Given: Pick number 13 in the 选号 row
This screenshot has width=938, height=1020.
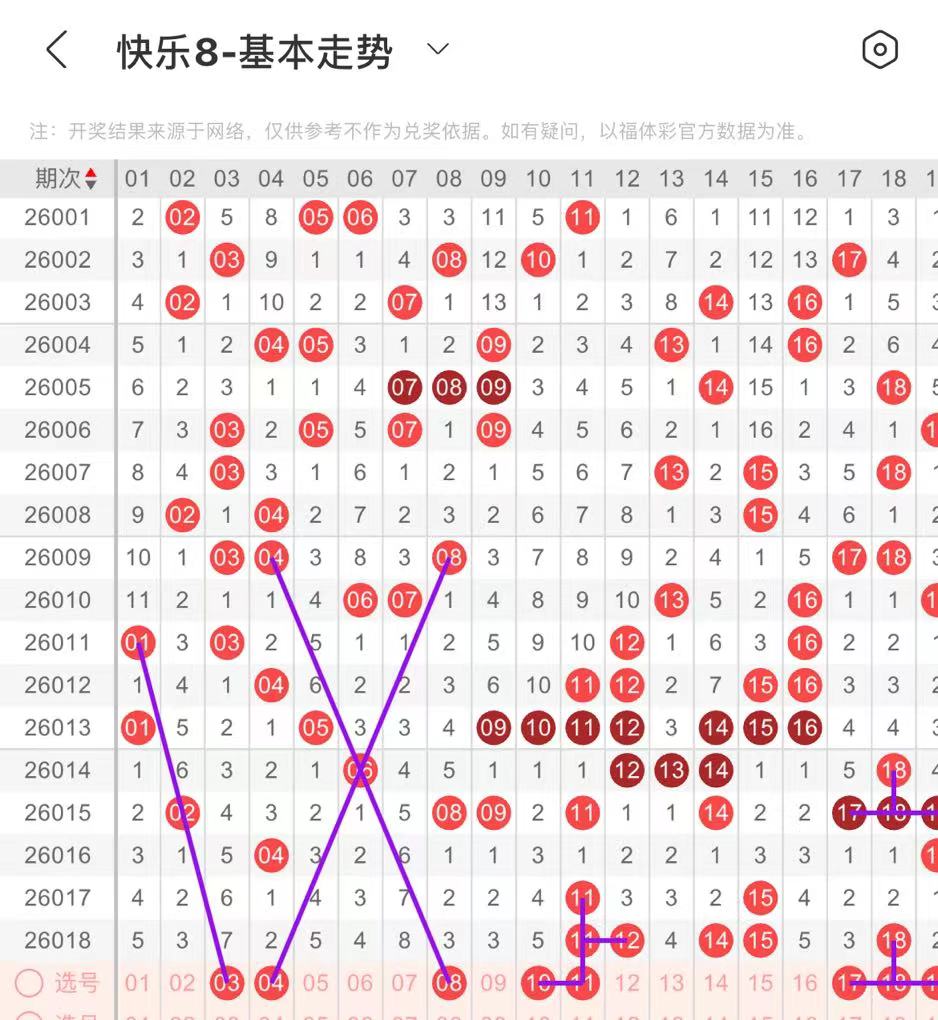Looking at the screenshot, I should (x=671, y=983).
